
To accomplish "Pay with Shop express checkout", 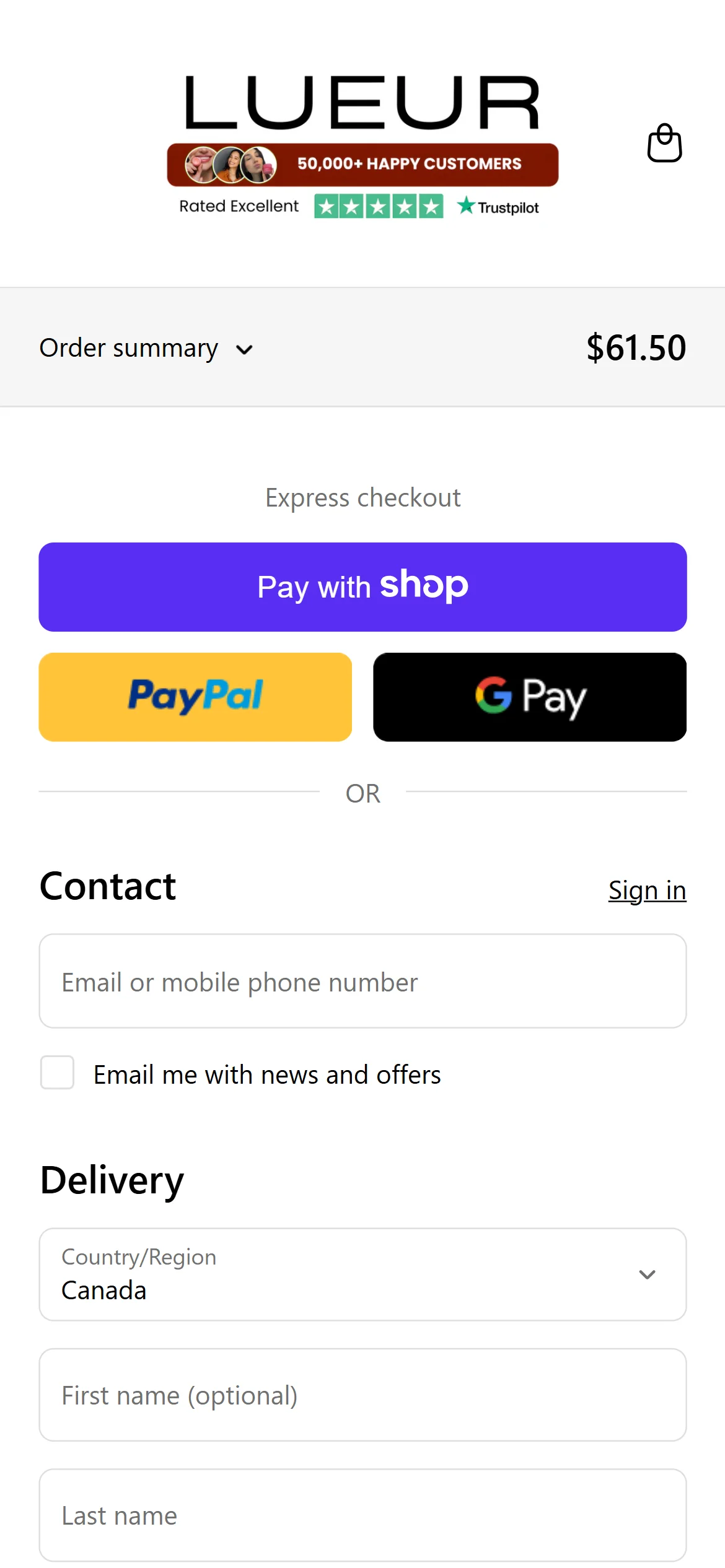I will [362, 587].
